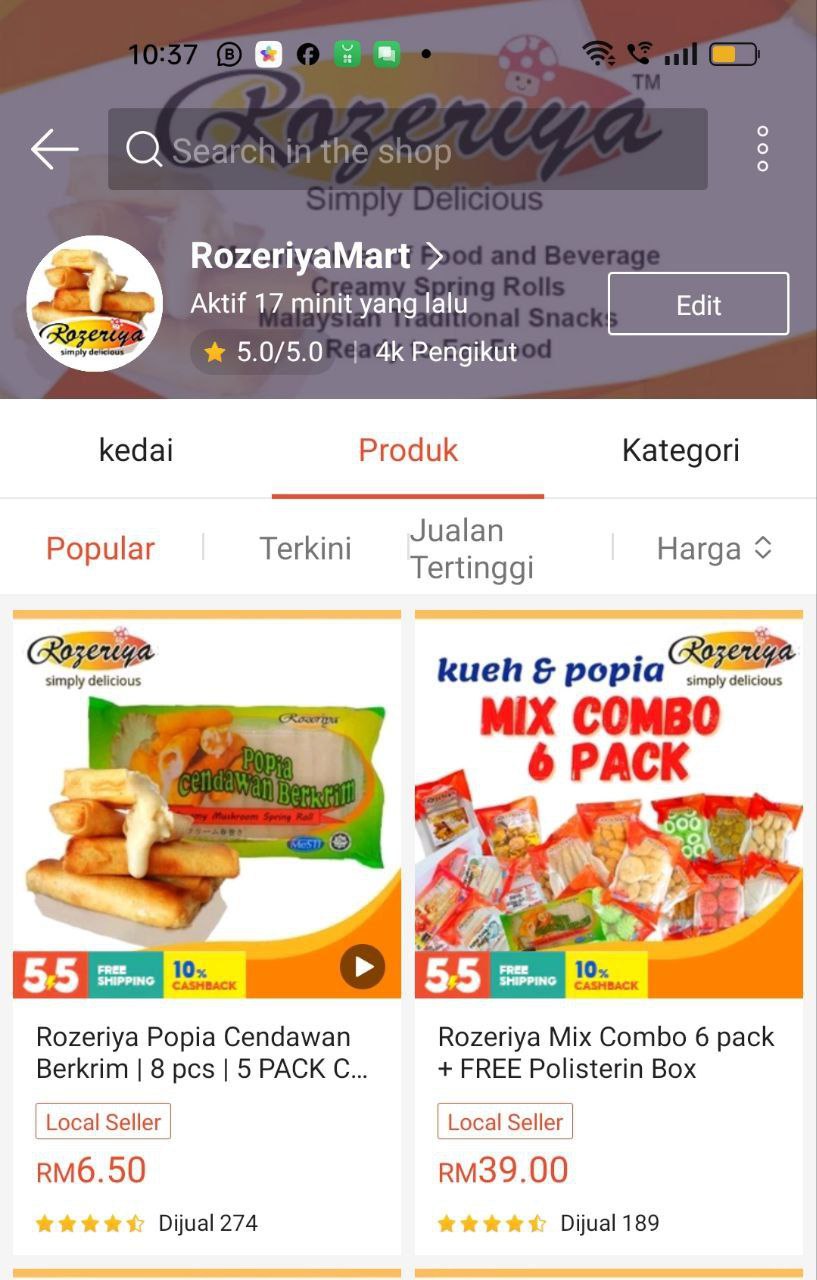The height and width of the screenshot is (1280, 817).
Task: Select the Produk tab
Action: click(408, 450)
